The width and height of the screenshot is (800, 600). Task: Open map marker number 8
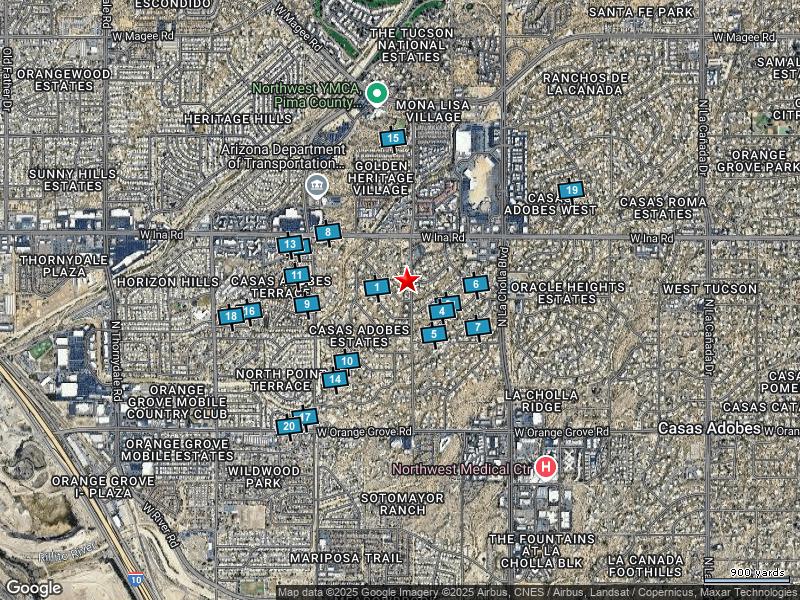click(327, 232)
